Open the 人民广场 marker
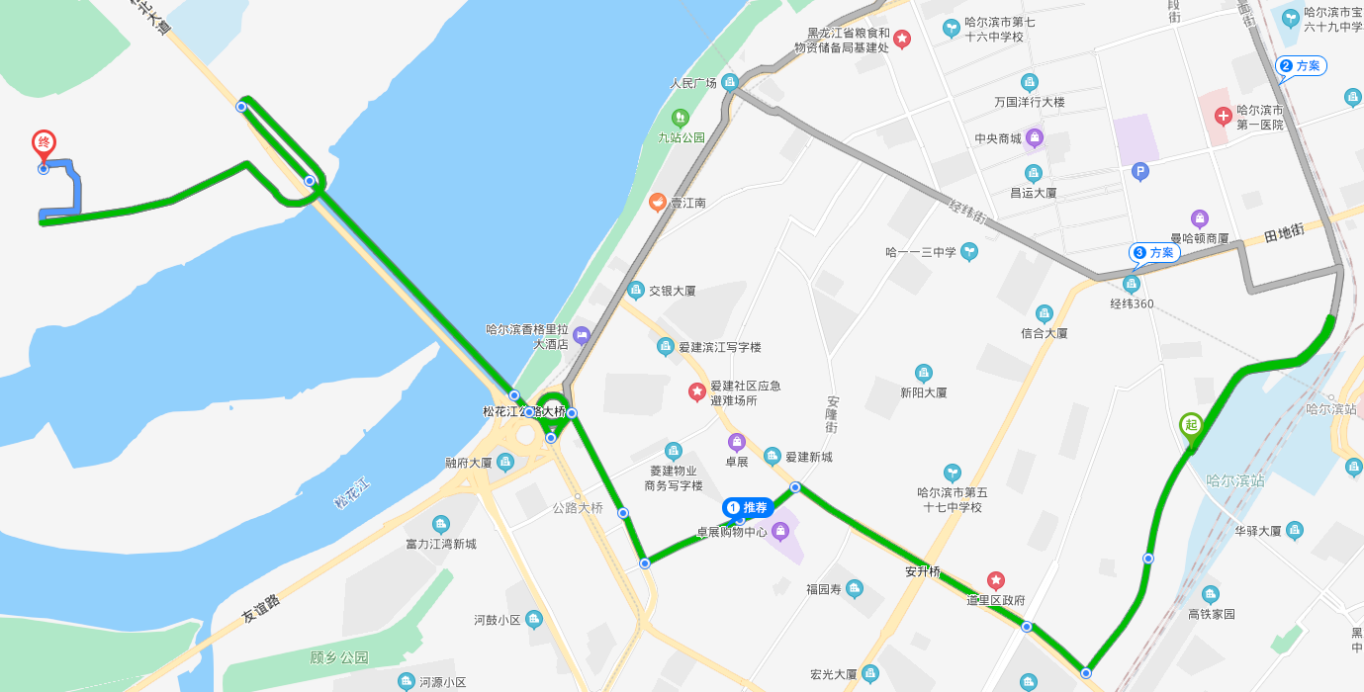 730,83
